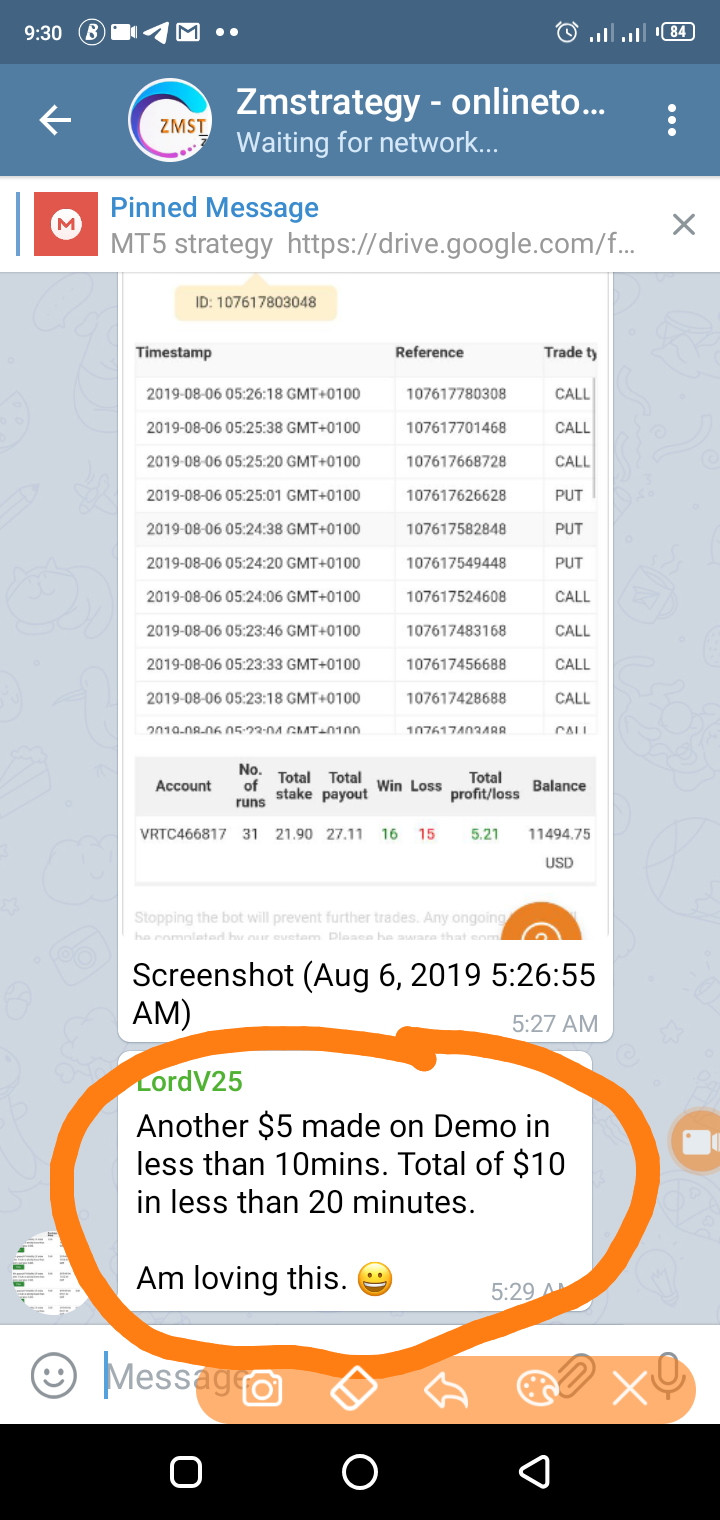Image resolution: width=720 pixels, height=1520 pixels.
Task: Open the emoji picker
Action: point(54,1376)
